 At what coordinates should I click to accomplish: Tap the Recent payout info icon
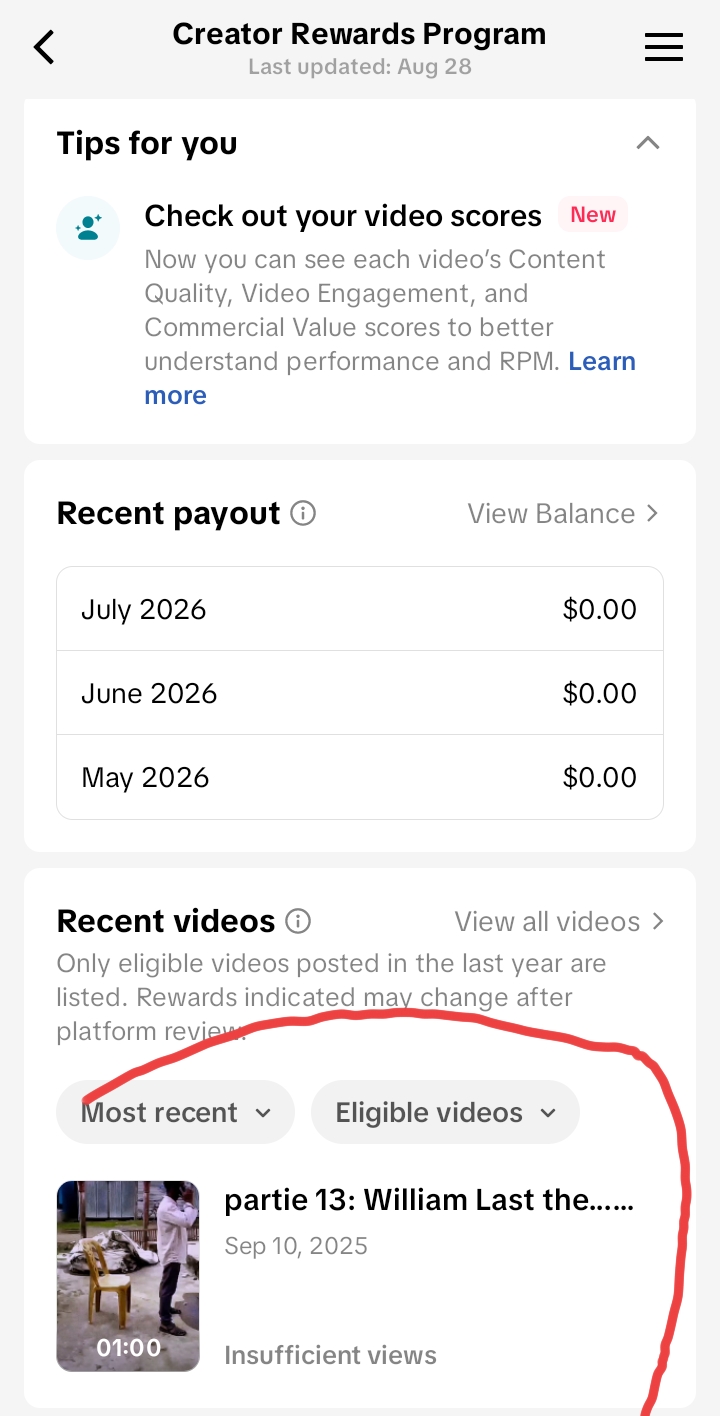303,513
